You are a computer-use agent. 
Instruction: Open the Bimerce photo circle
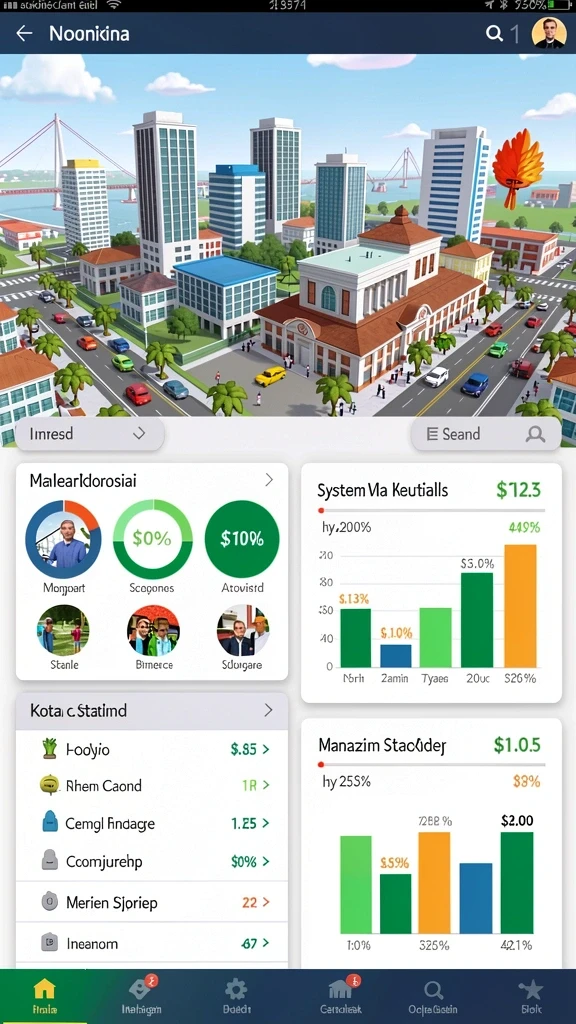pos(153,630)
